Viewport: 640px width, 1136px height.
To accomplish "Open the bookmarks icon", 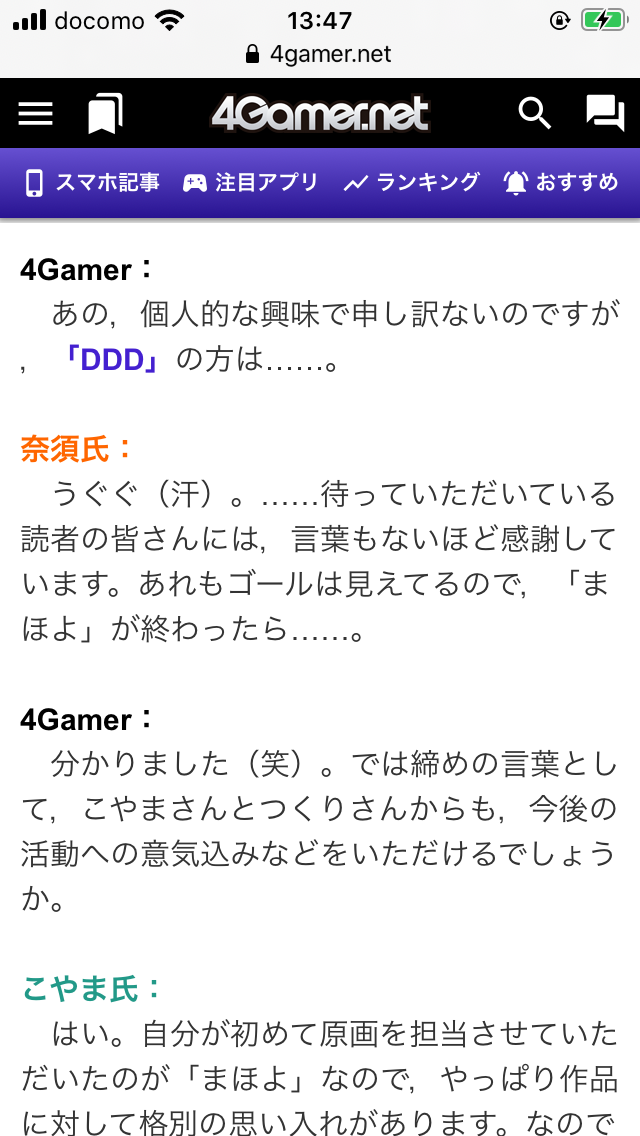I will pos(104,114).
